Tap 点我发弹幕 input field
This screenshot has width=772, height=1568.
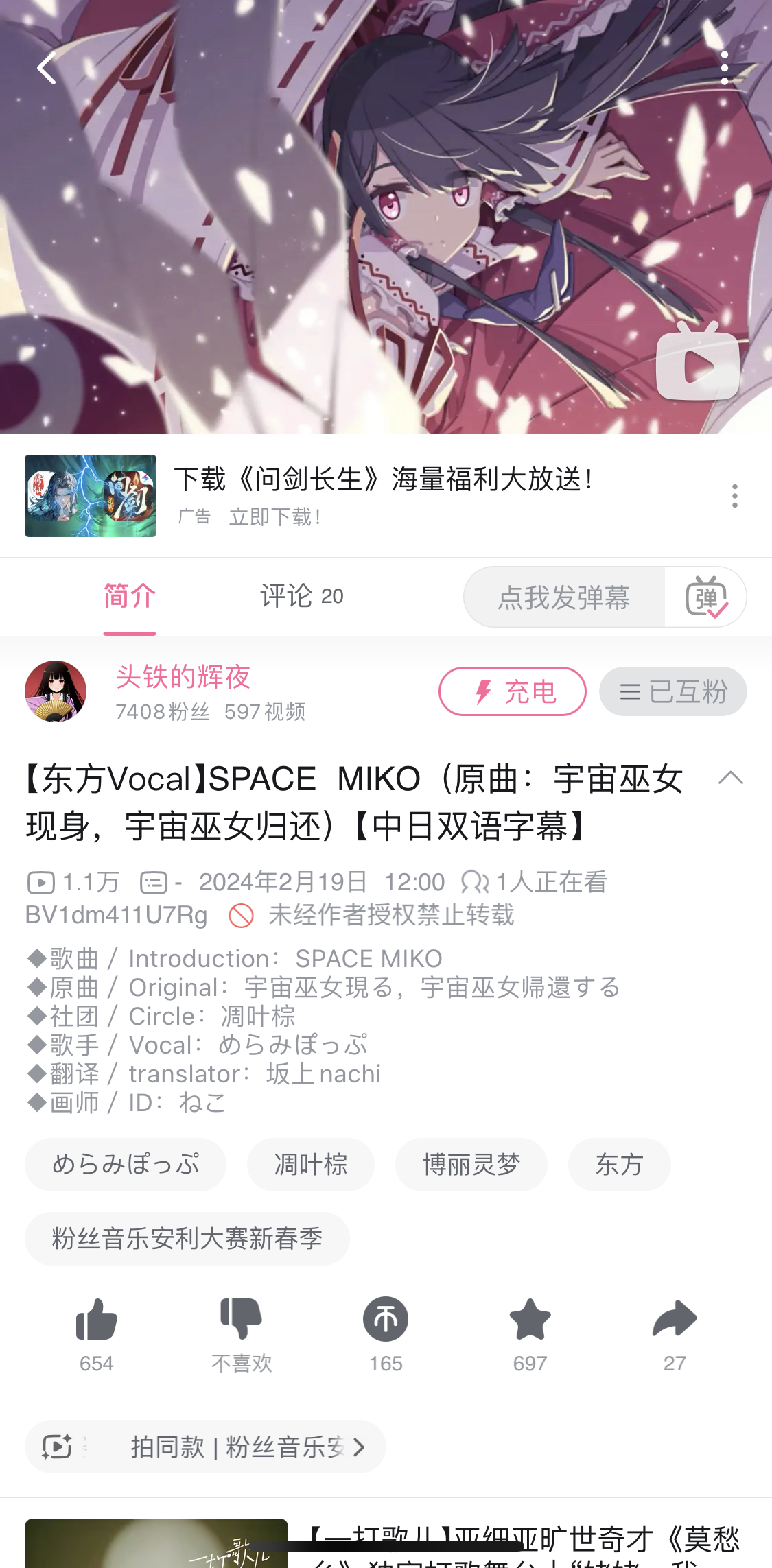pyautogui.click(x=564, y=597)
